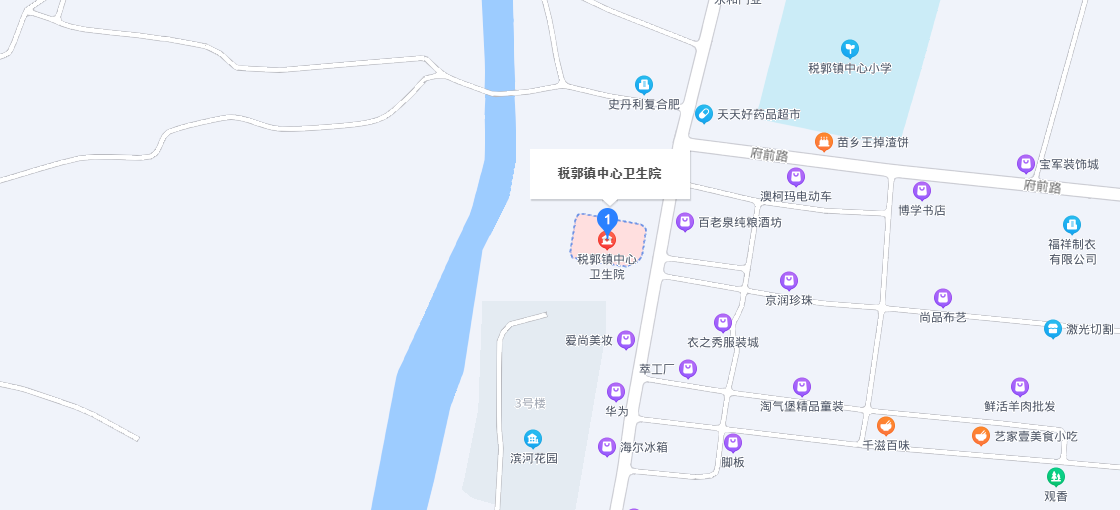Select the 宝军装饰城 shop marker

point(1025,164)
